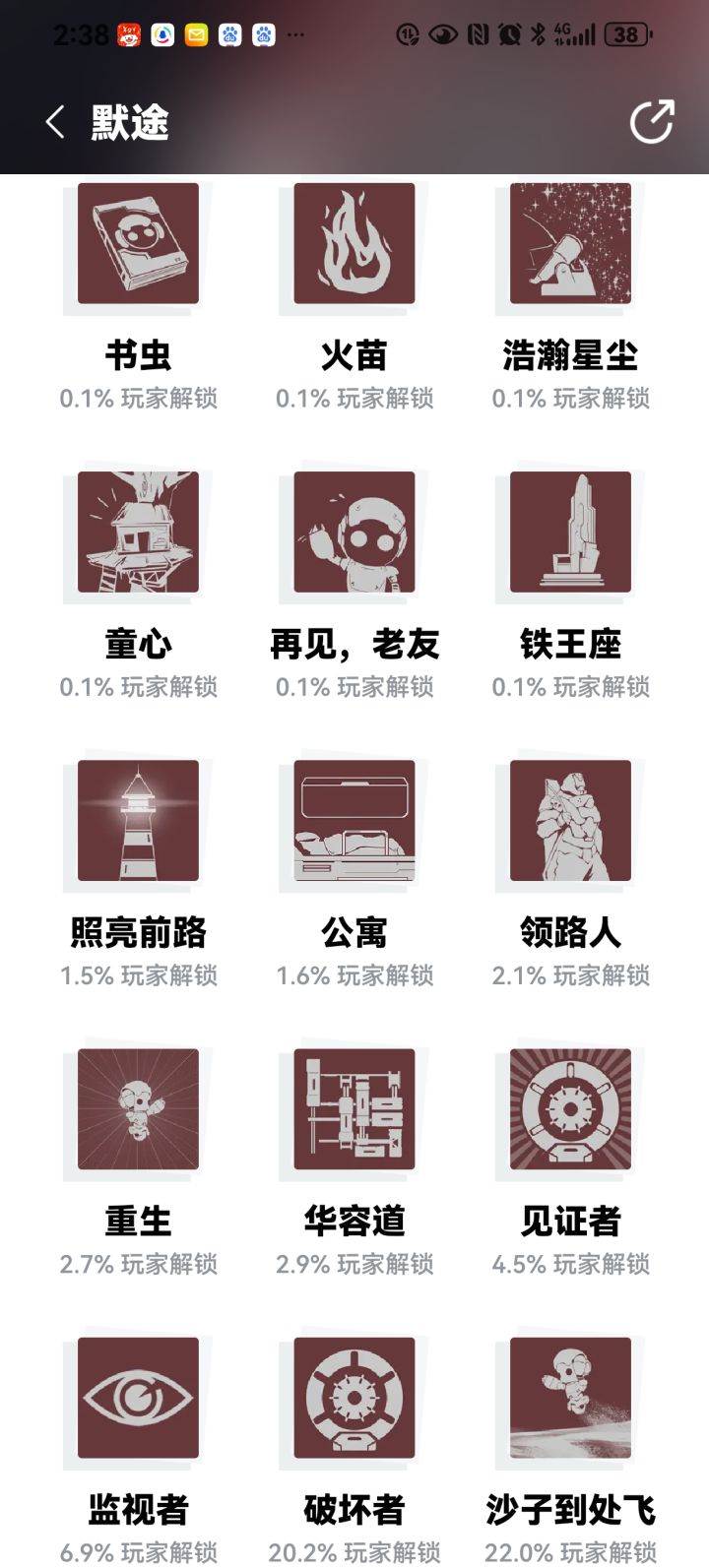
Task: Tap the 华容道 achievement tile
Action: (354, 1109)
